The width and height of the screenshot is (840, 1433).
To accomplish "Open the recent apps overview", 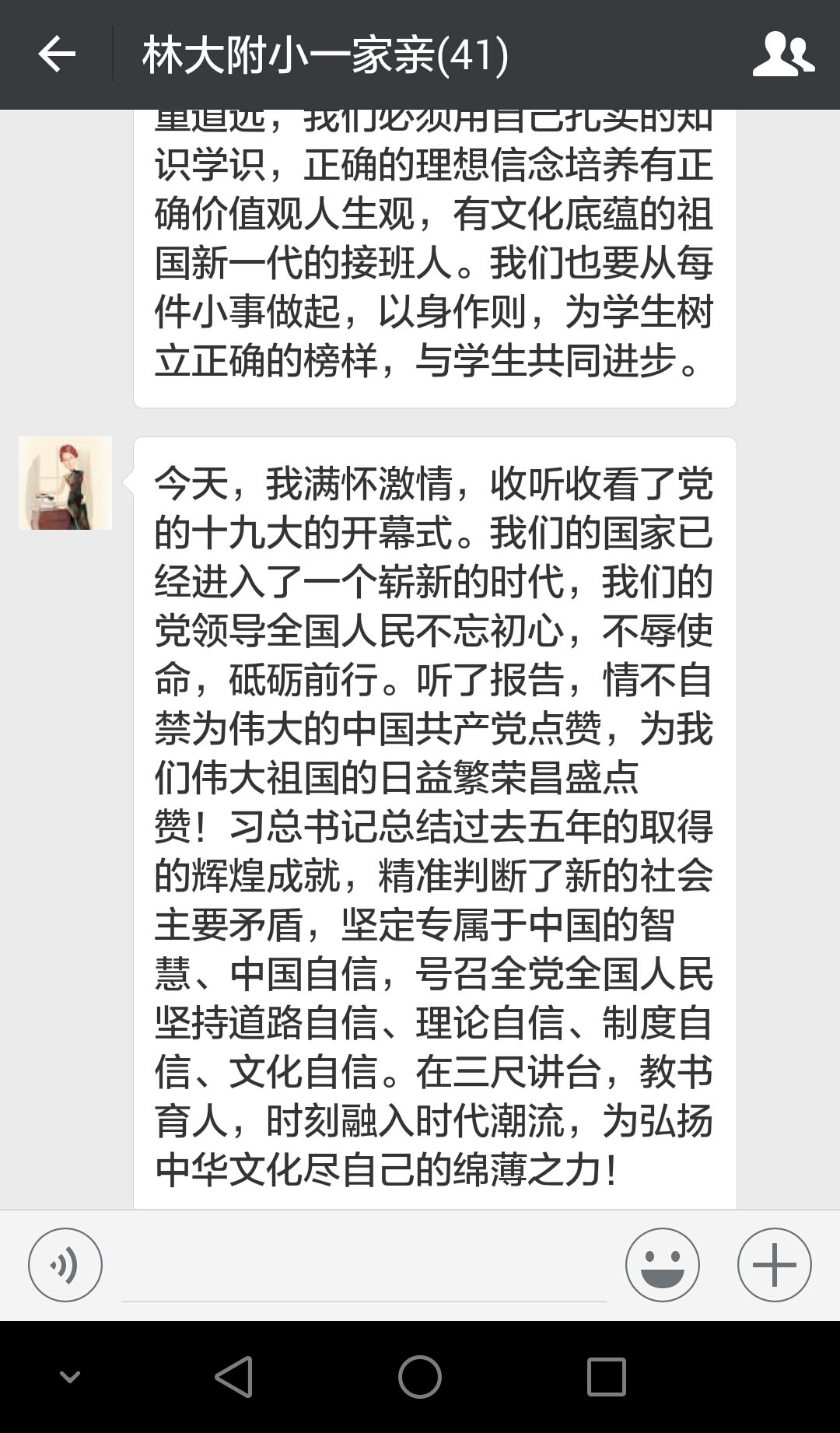I will [606, 1376].
